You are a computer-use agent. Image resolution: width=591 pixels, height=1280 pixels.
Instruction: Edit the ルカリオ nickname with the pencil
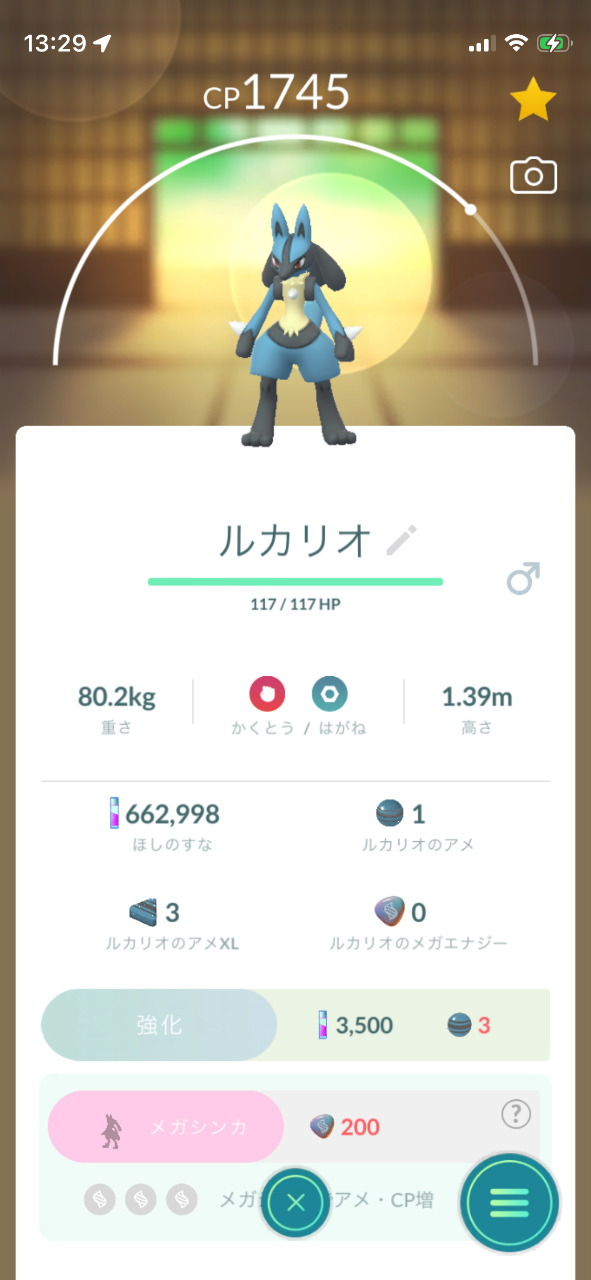click(401, 541)
